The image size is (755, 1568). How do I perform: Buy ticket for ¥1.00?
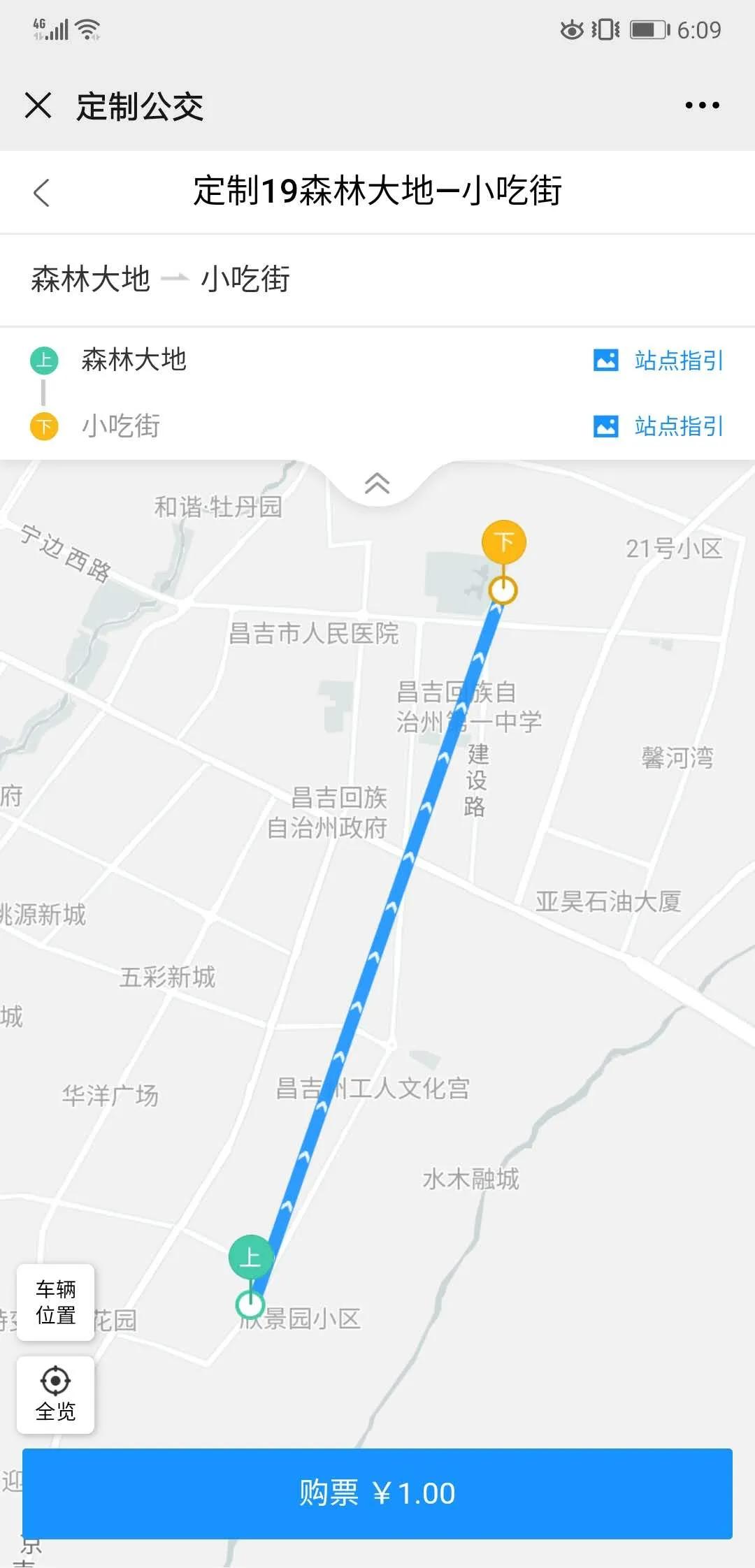[x=377, y=1493]
